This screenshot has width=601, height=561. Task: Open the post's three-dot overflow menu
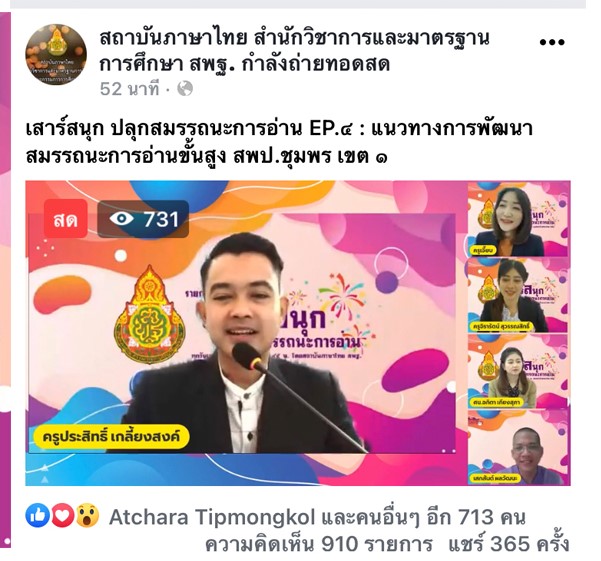coord(551,42)
